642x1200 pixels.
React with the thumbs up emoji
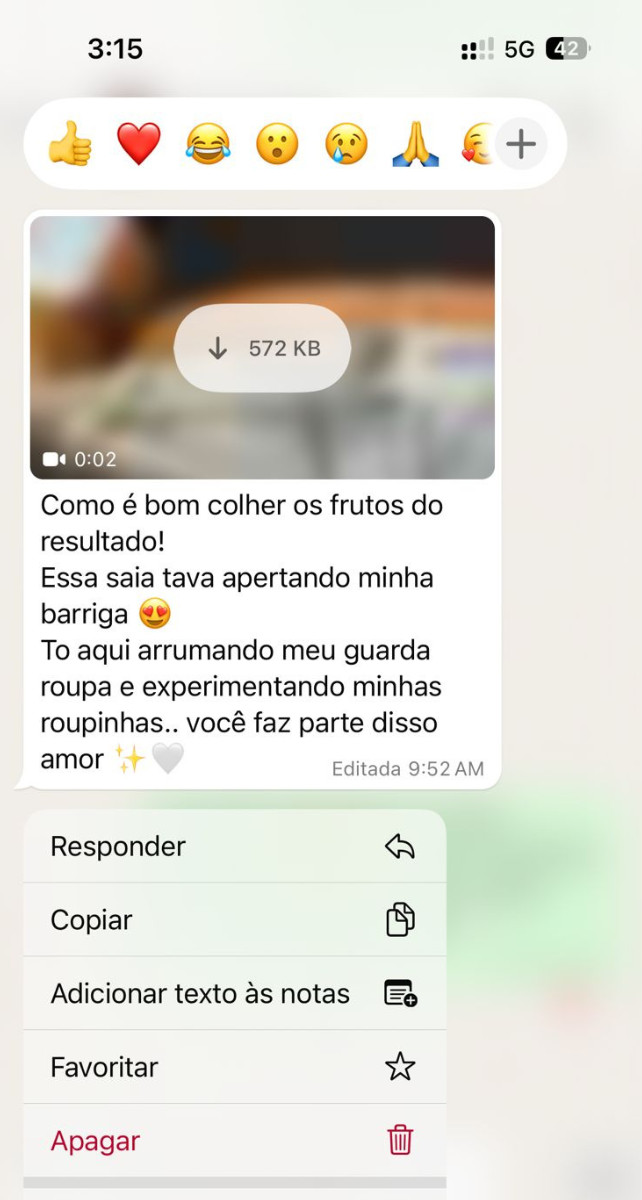70,145
